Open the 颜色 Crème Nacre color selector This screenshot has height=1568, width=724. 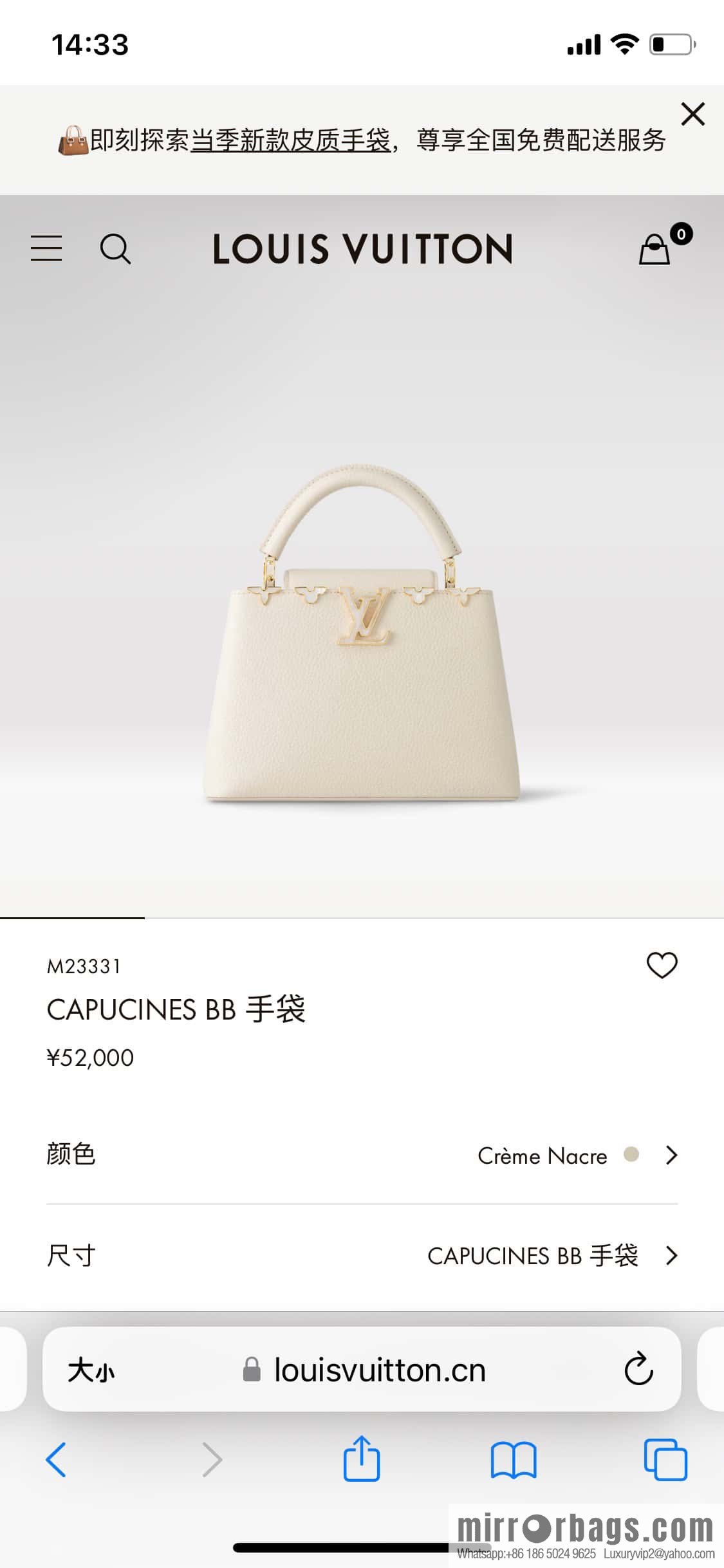point(362,1155)
